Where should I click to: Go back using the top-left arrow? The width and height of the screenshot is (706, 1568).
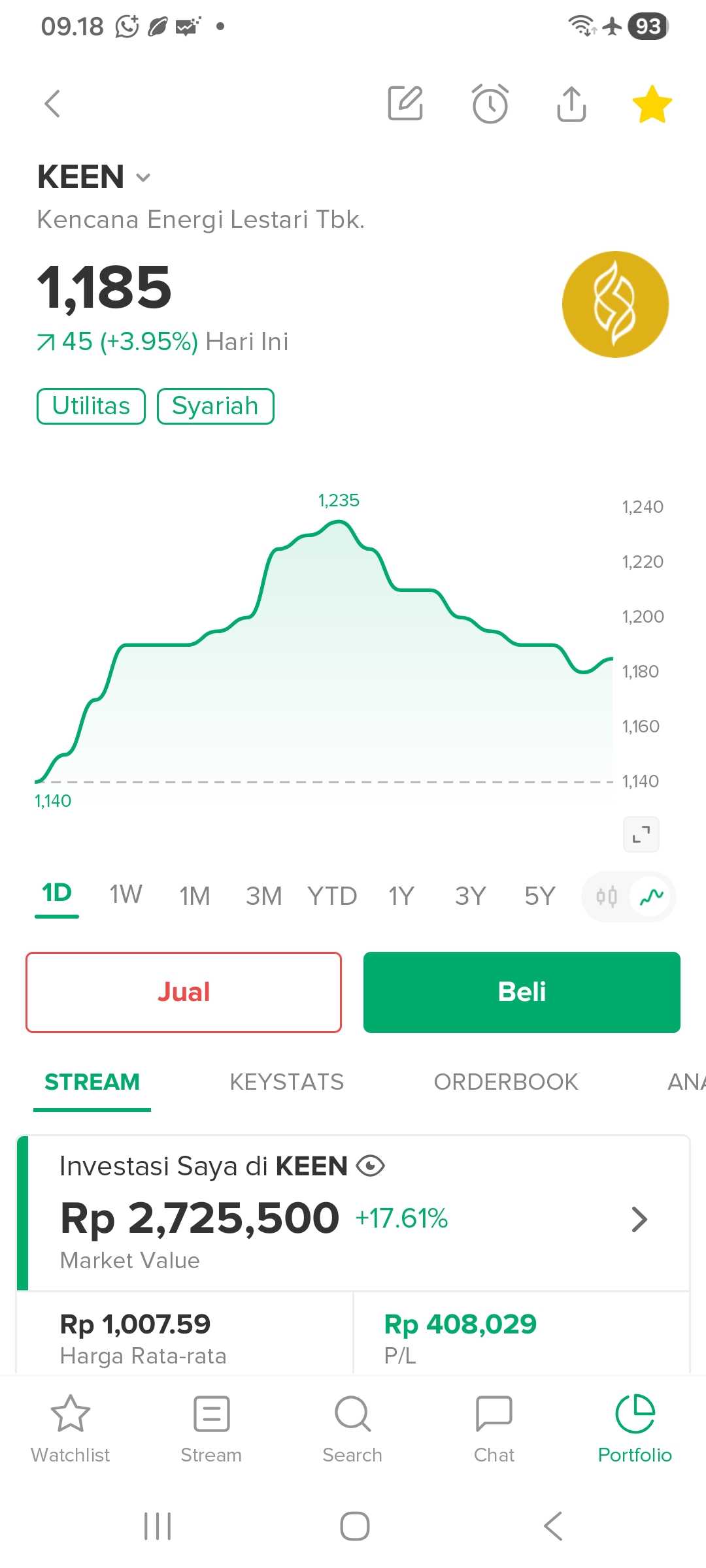(53, 104)
